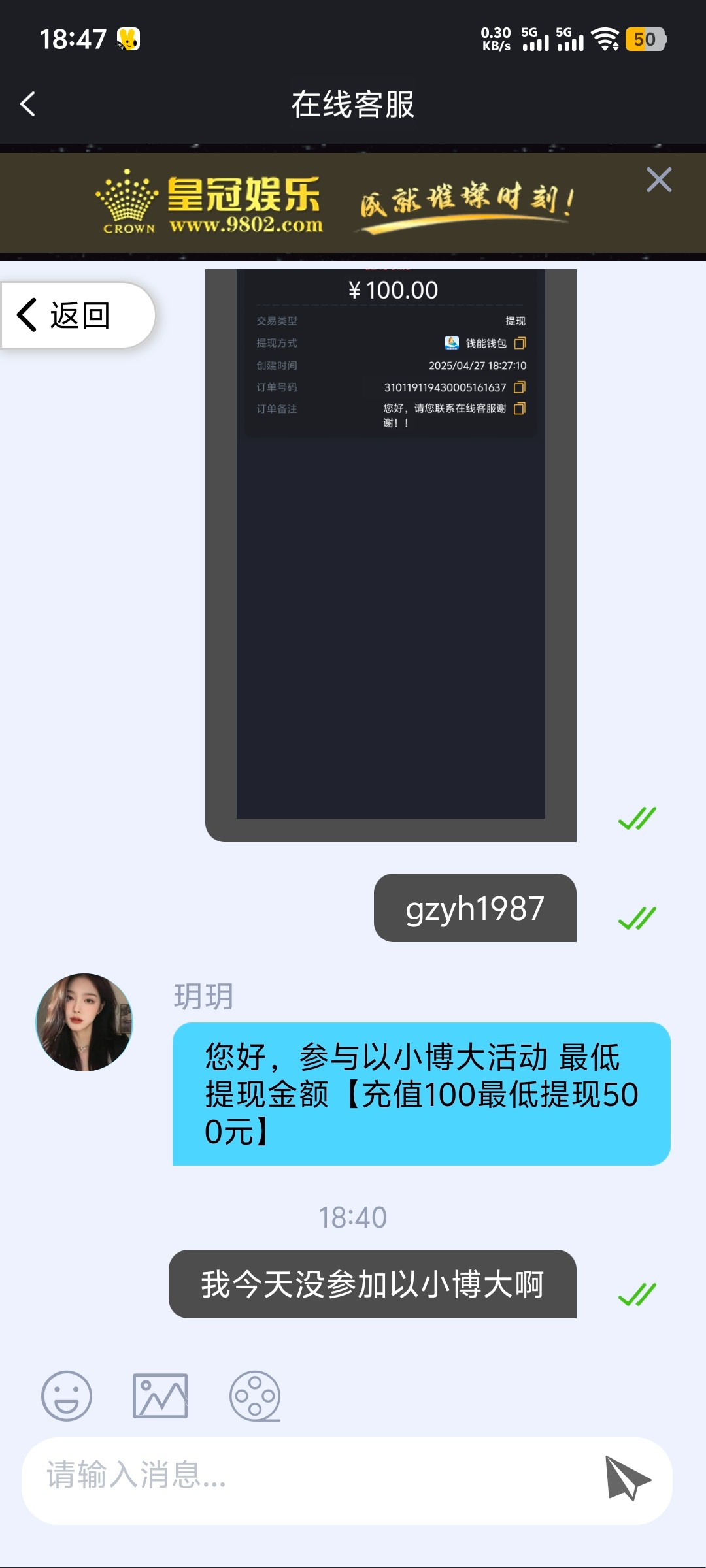Attach a video using the reel icon

coord(255,1396)
